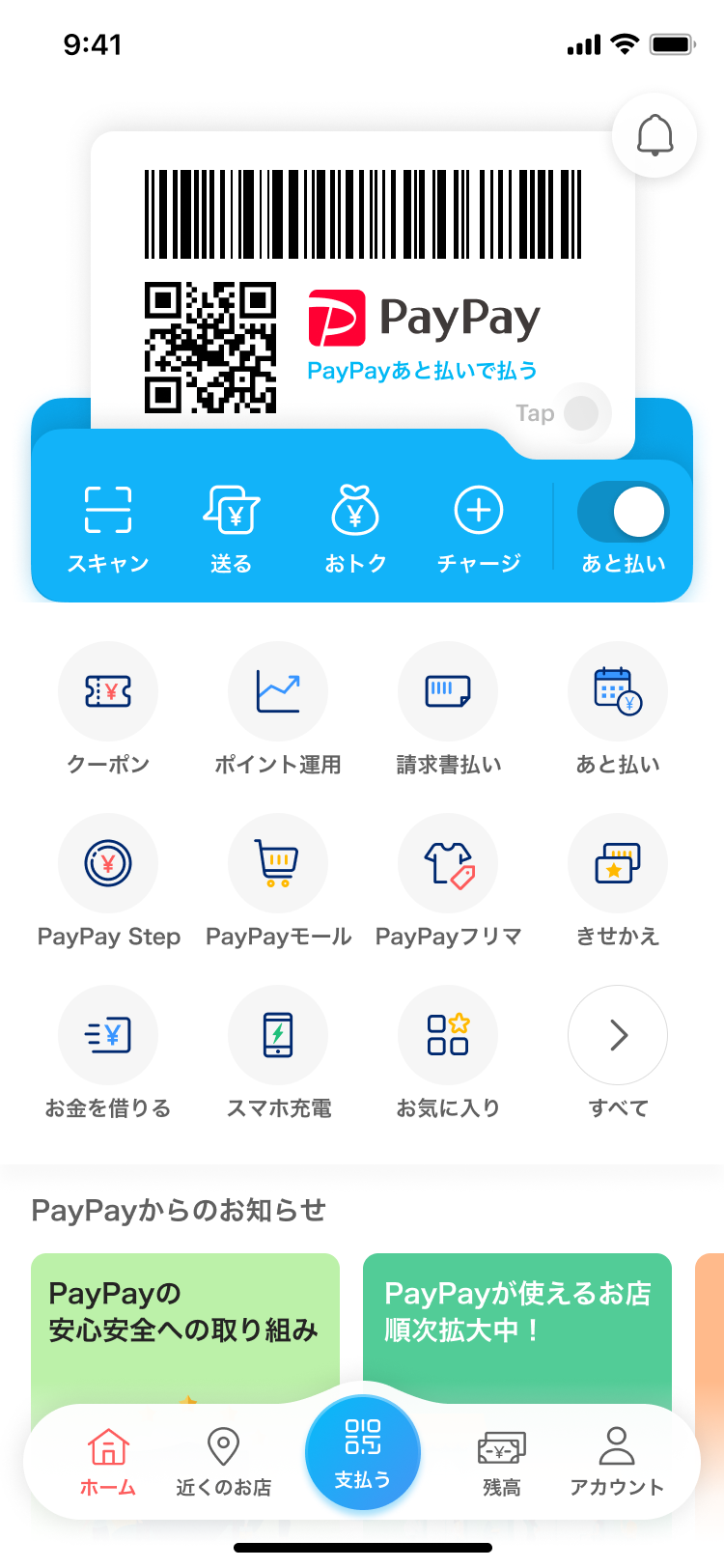Open ポイント運用
Image resolution: width=724 pixels, height=1568 pixels.
(x=278, y=709)
